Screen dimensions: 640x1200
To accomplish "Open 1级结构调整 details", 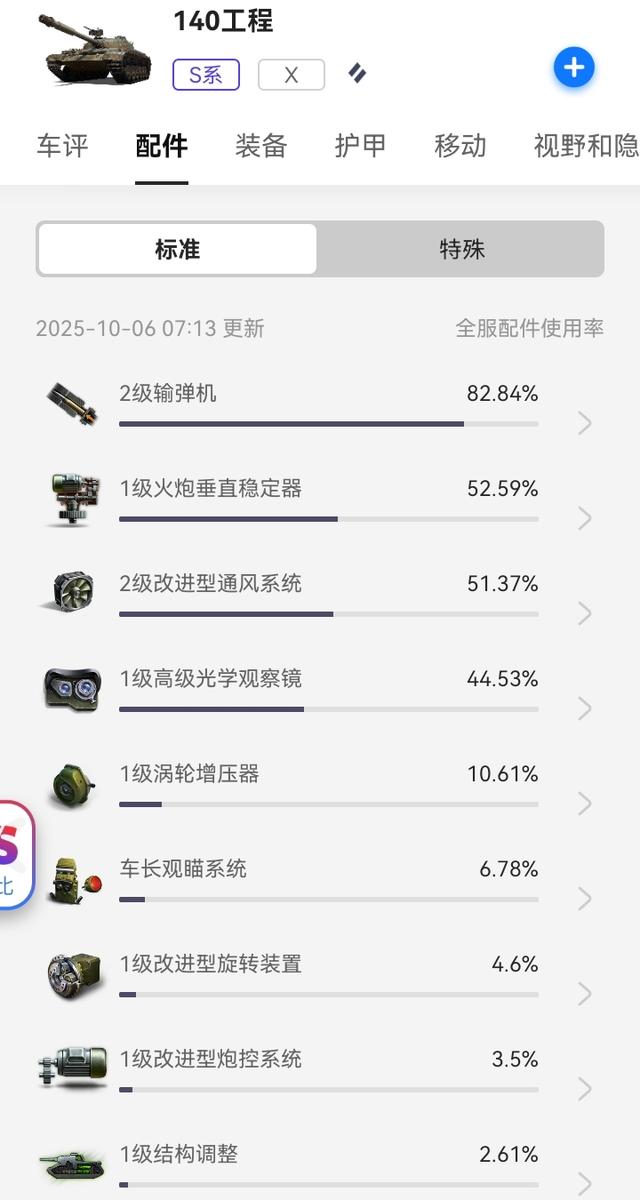I will (x=320, y=1165).
